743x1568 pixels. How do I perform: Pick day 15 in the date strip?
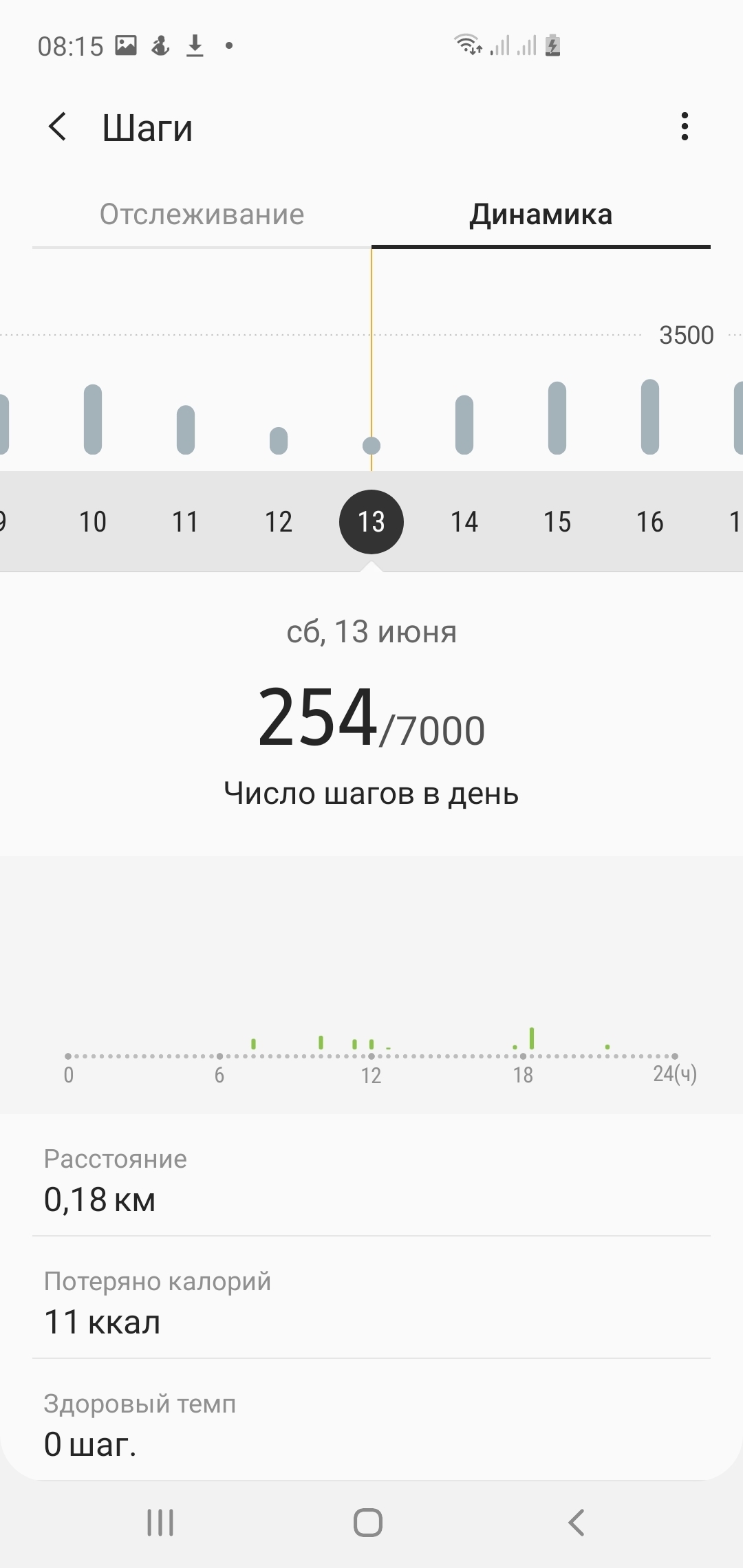pyautogui.click(x=557, y=522)
